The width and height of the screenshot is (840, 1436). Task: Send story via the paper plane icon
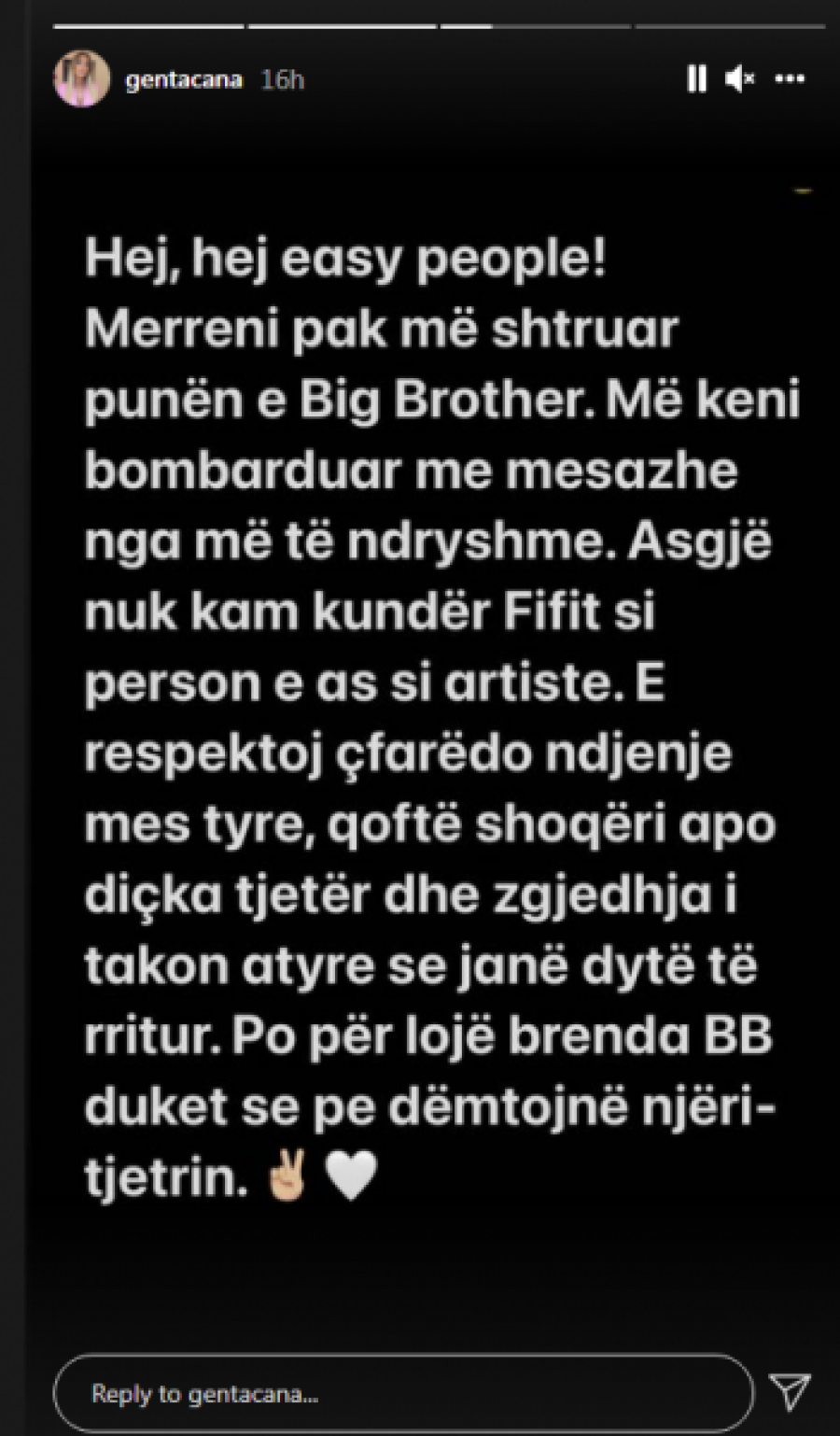(x=790, y=1393)
